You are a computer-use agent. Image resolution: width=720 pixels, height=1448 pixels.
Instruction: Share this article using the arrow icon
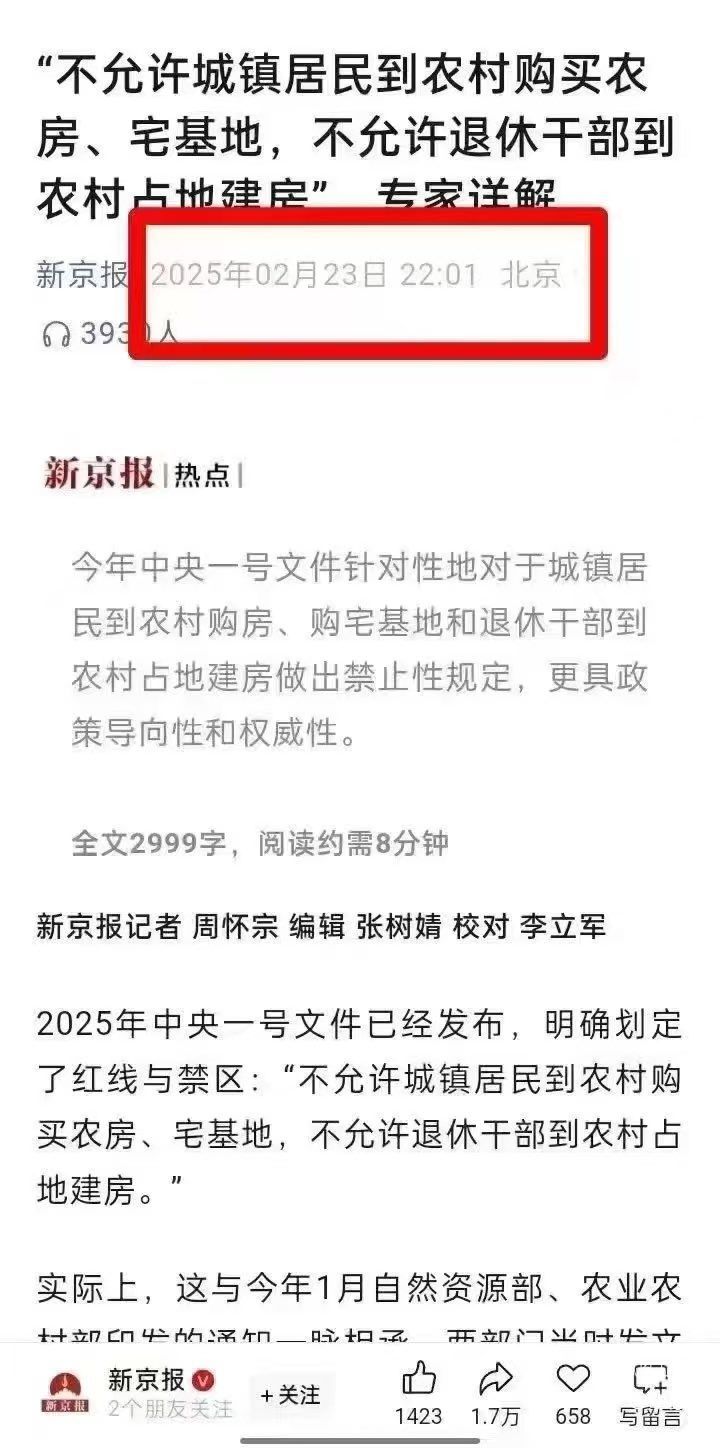point(496,1382)
